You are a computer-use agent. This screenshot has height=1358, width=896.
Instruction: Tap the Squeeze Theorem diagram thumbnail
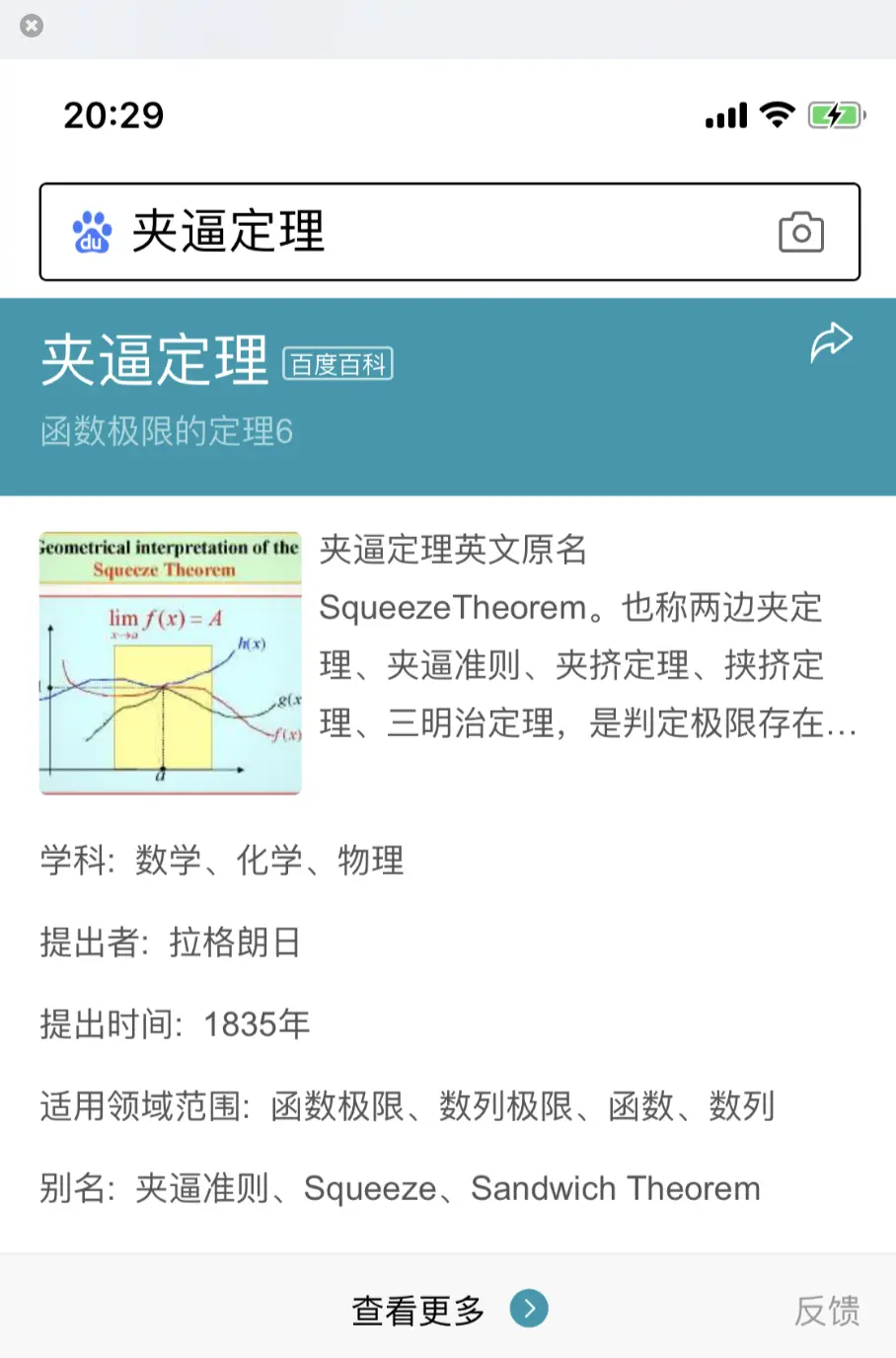click(x=170, y=662)
